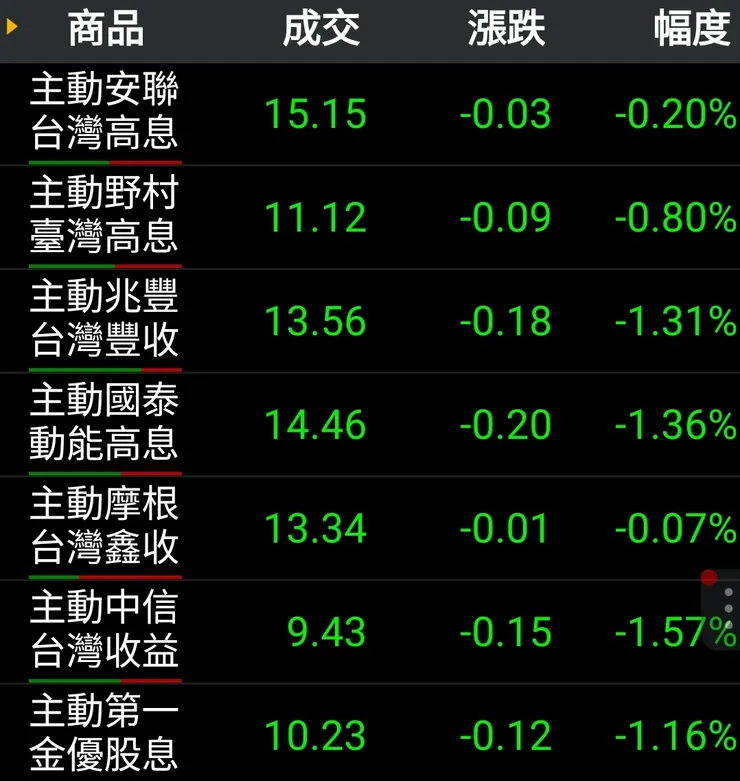This screenshot has width=740, height=781.
Task: Sort list by 商品 column header
Action: (106, 30)
